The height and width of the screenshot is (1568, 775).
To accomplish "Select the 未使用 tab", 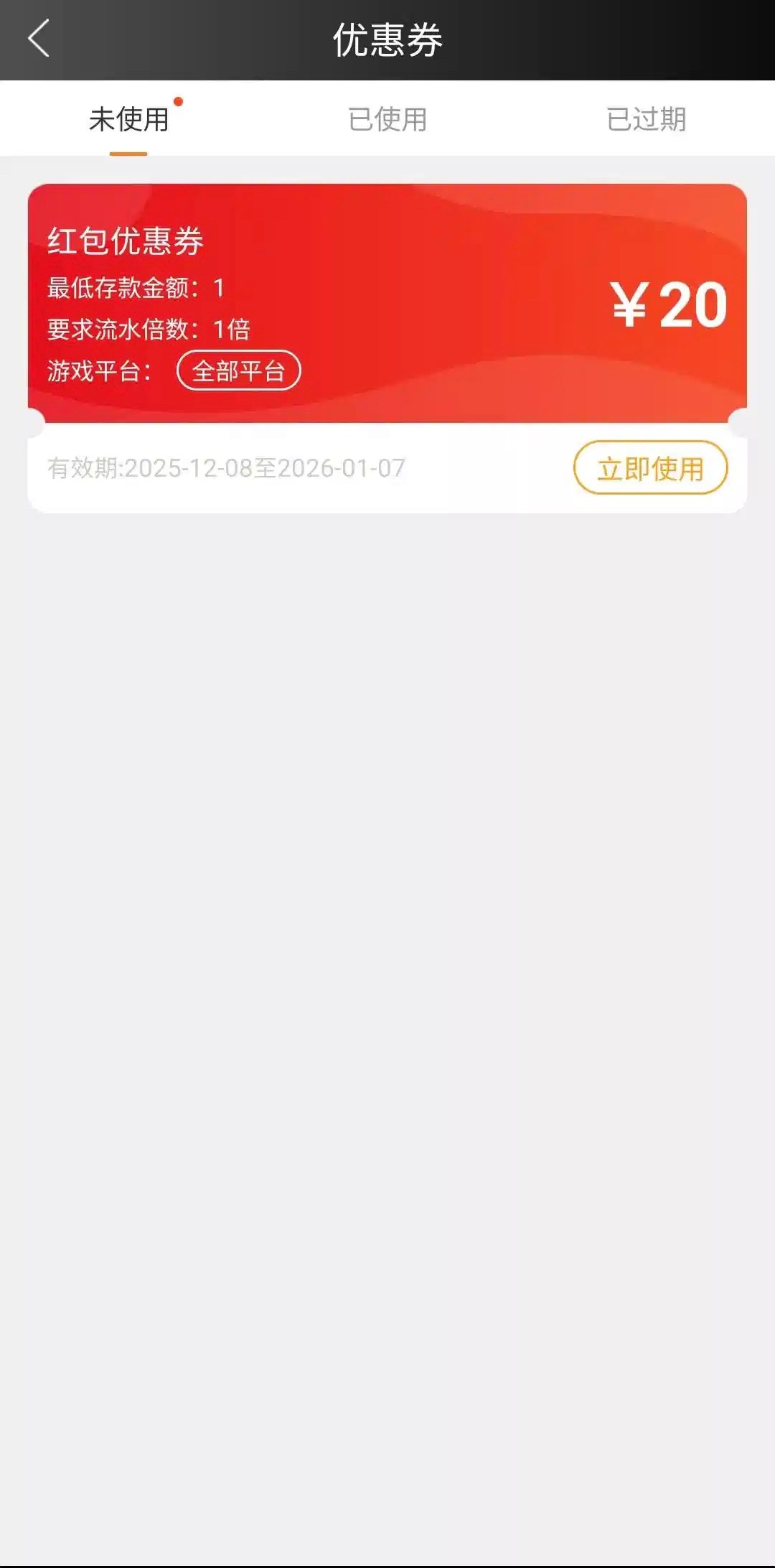I will coord(129,119).
